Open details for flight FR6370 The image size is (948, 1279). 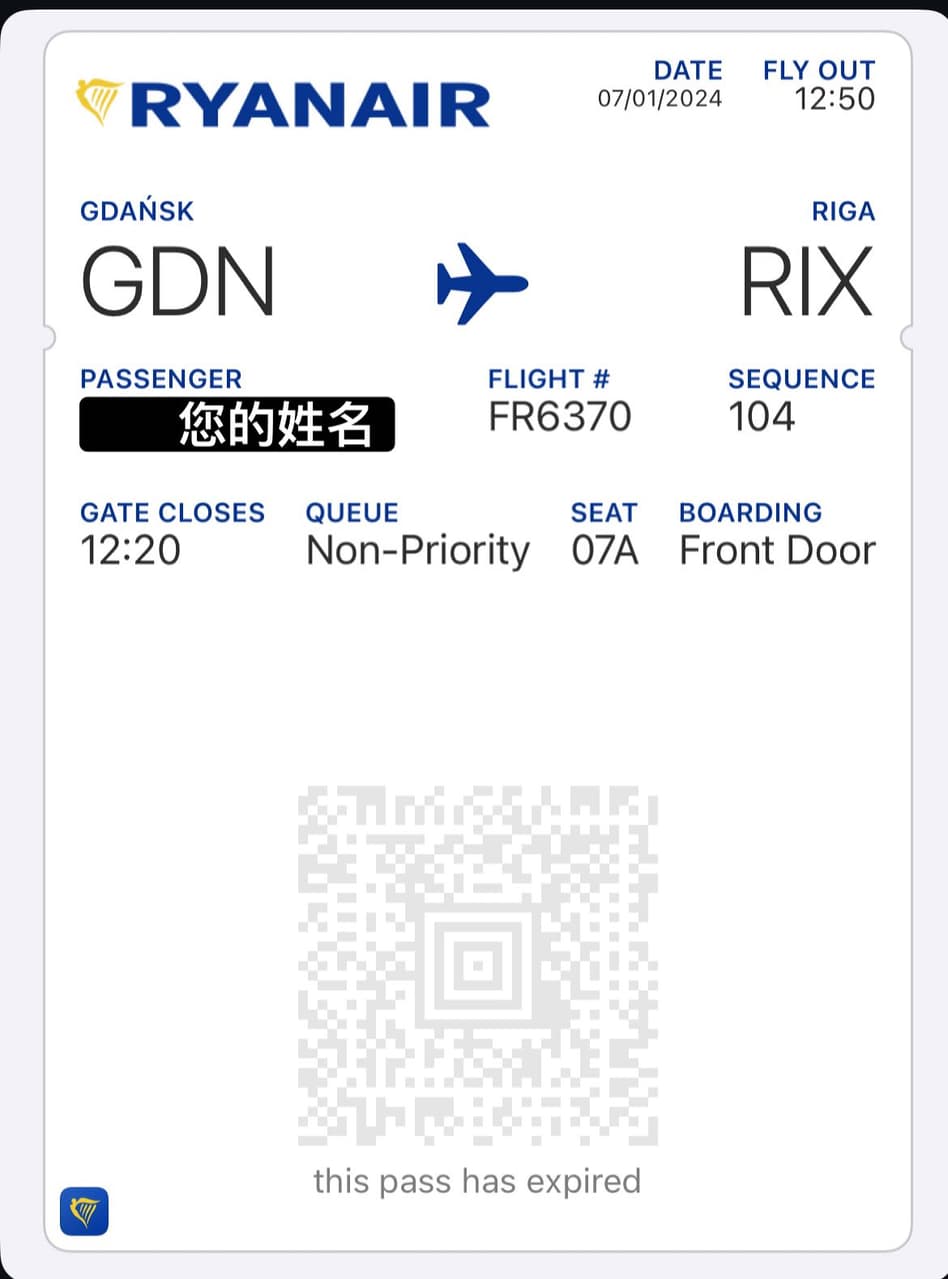(557, 416)
